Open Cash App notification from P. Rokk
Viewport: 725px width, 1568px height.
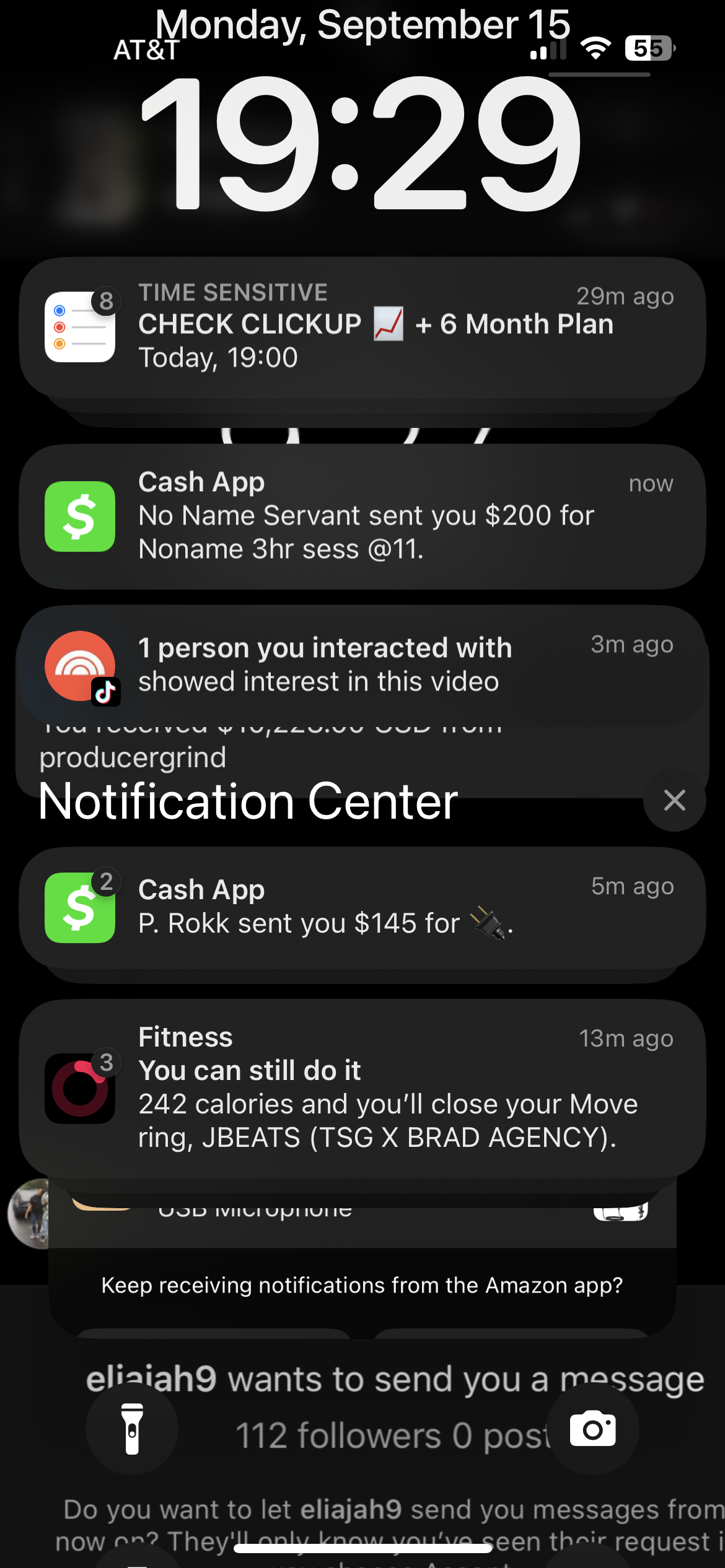[x=362, y=907]
